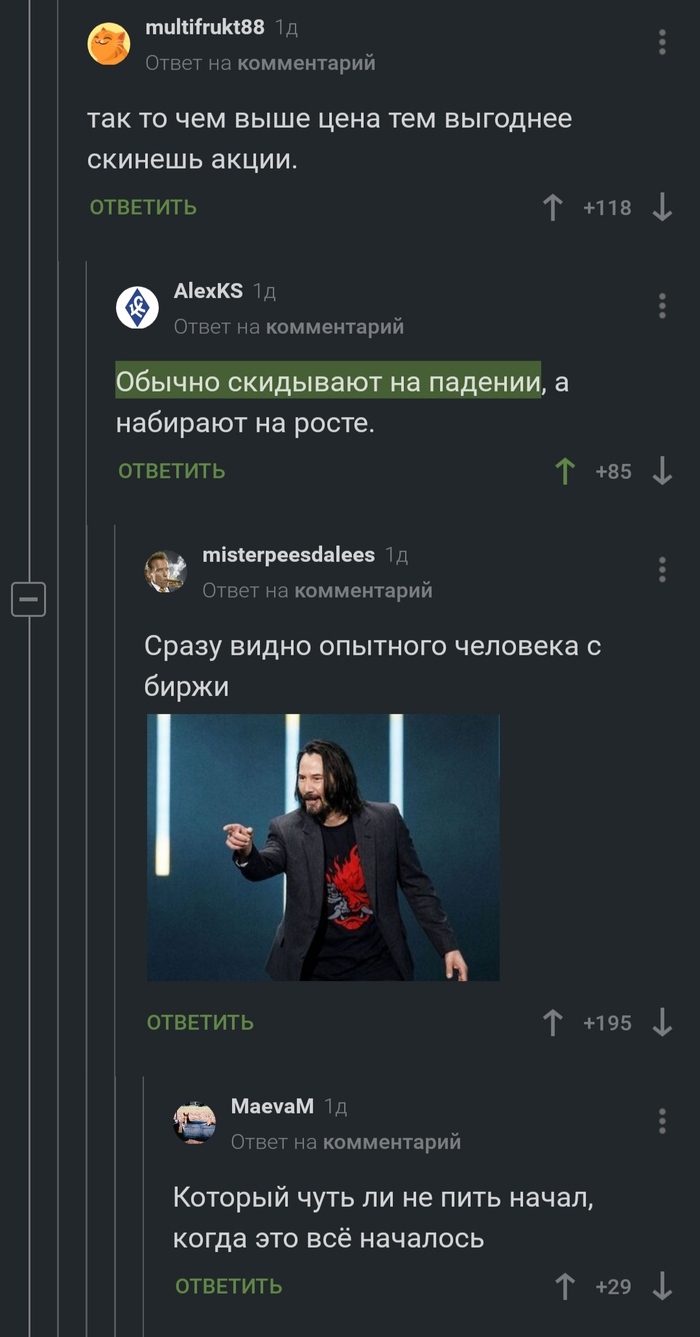Upvote multifrukt88's comment
This screenshot has height=1337, width=700.
pyautogui.click(x=552, y=208)
